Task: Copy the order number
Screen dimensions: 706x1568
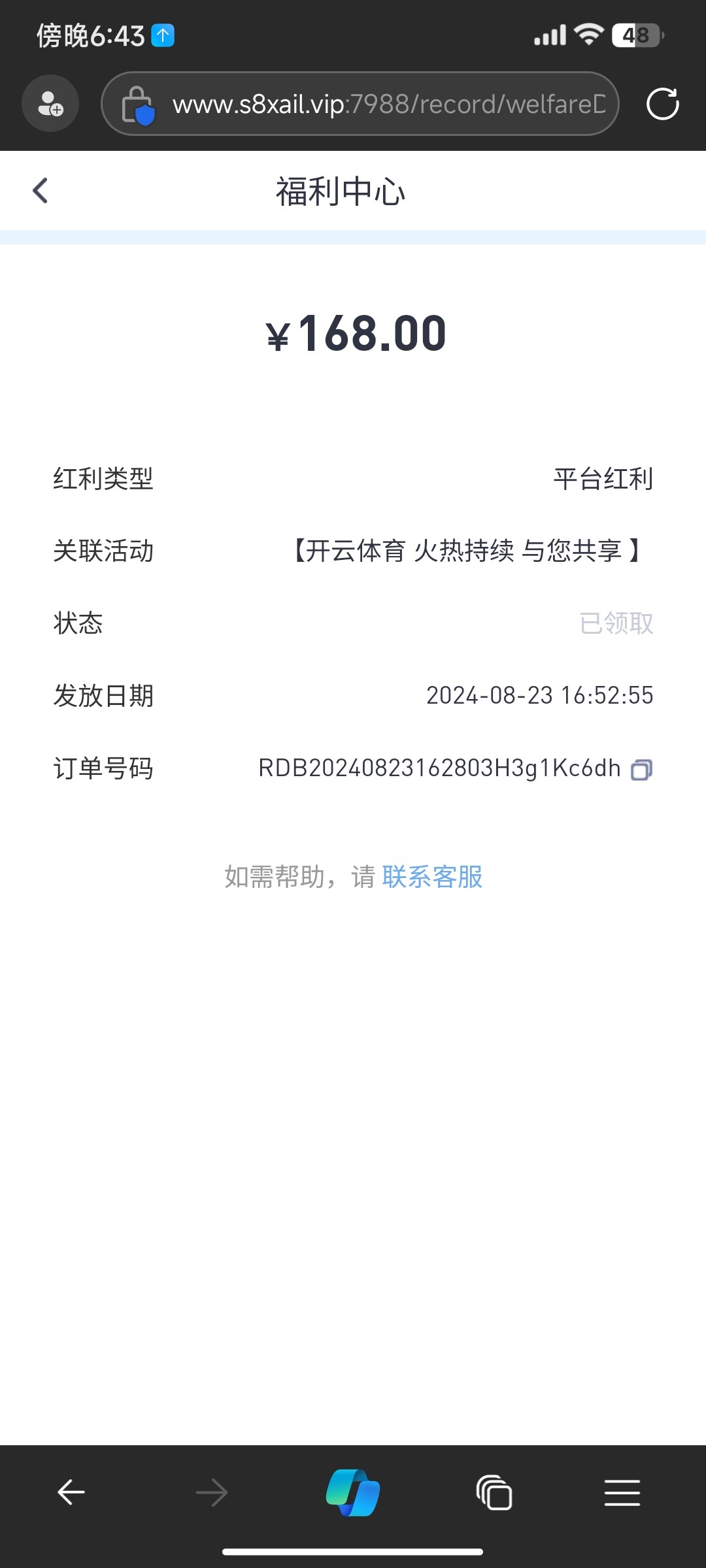Action: coord(641,770)
